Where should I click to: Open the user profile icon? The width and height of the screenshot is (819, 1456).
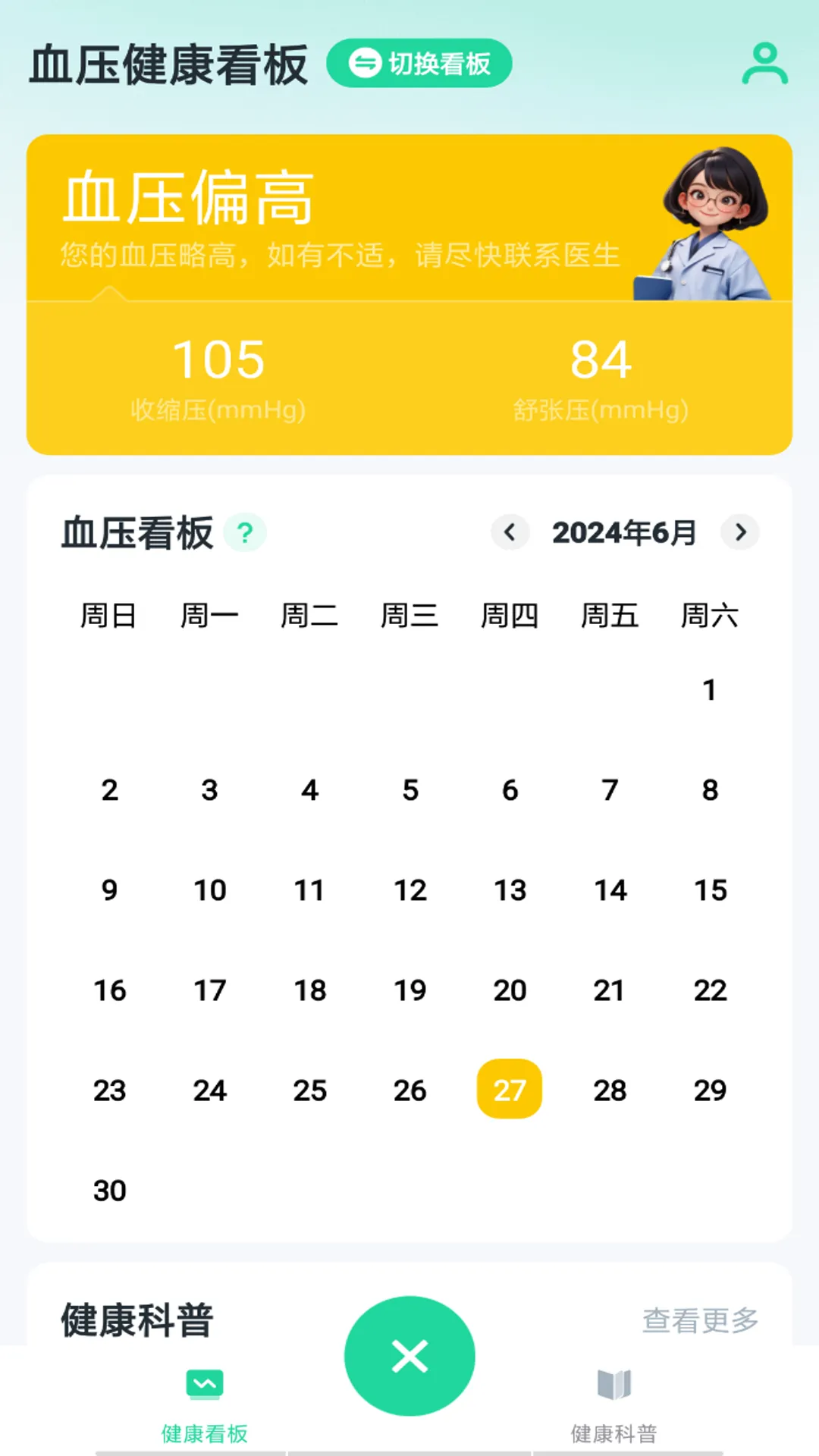764,64
